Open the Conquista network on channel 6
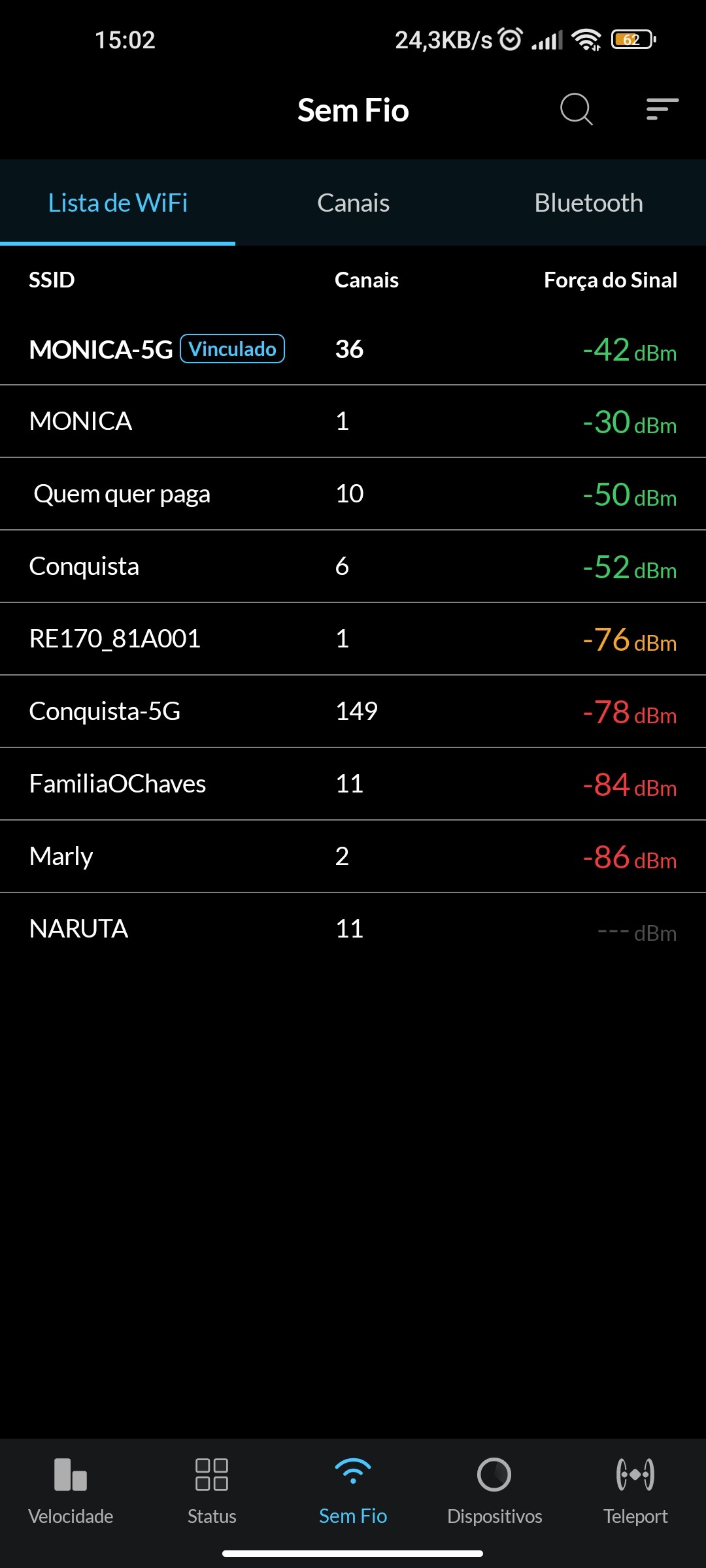Image resolution: width=706 pixels, height=1568 pixels. 353,566
